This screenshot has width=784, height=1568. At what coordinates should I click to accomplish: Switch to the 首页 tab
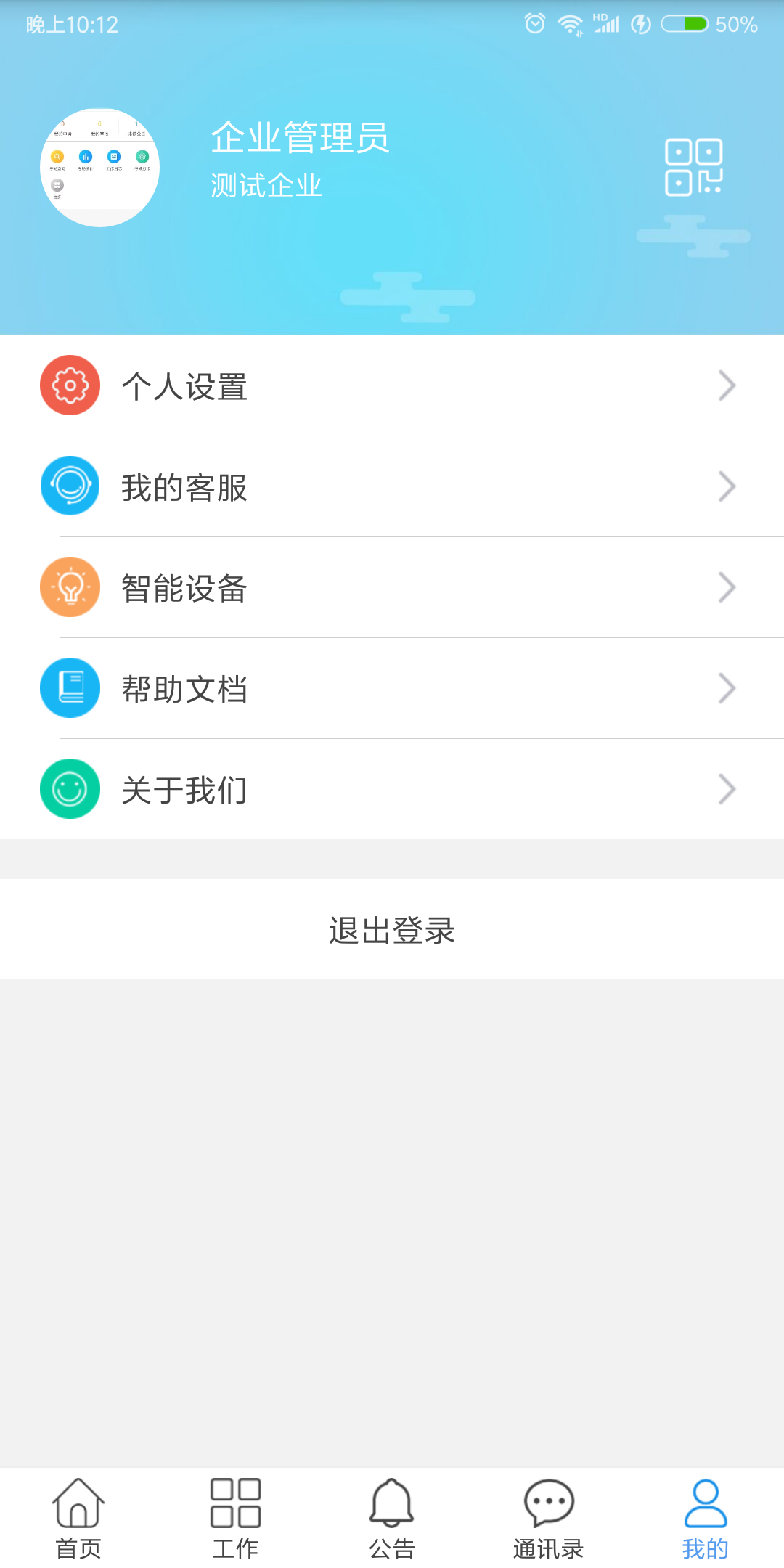click(78, 1519)
